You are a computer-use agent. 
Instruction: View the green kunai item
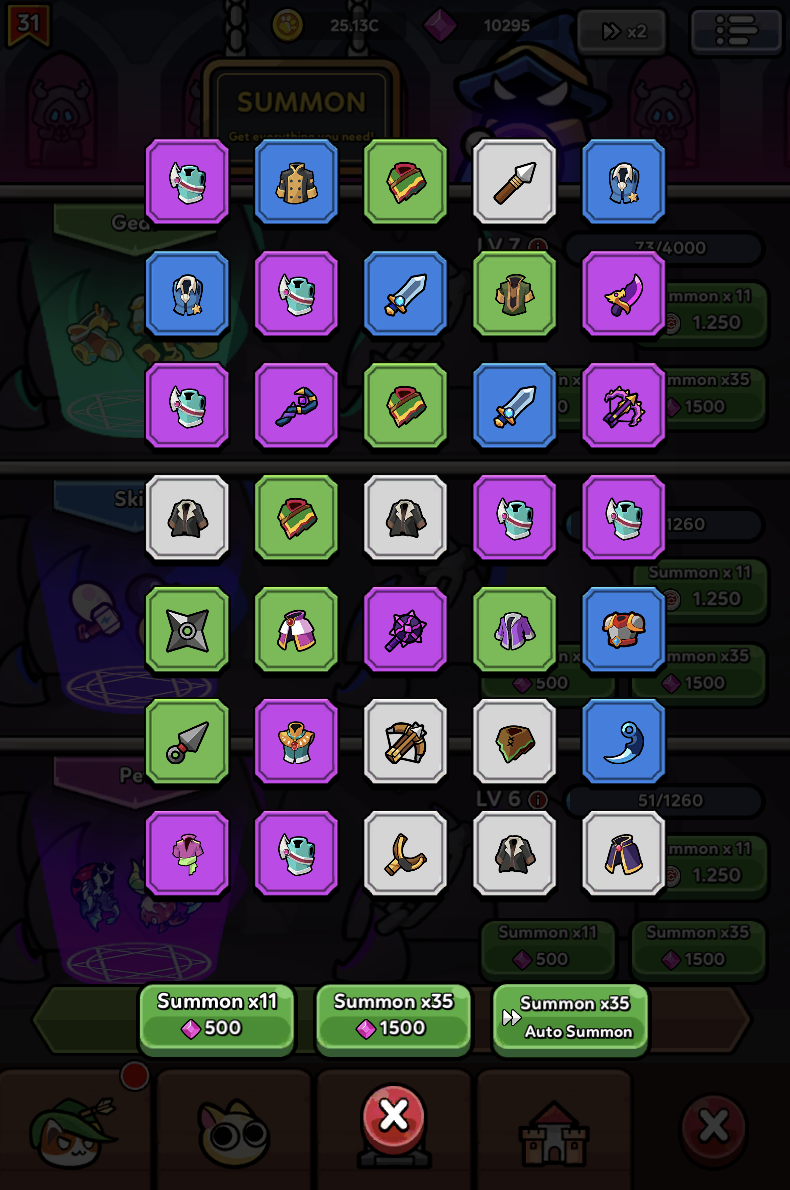coord(187,742)
